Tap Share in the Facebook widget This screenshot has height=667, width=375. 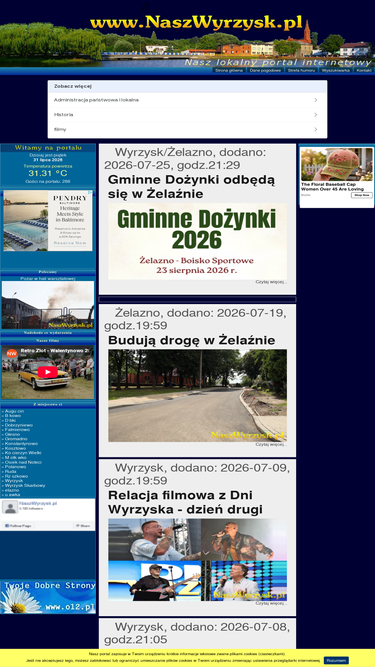[x=83, y=526]
